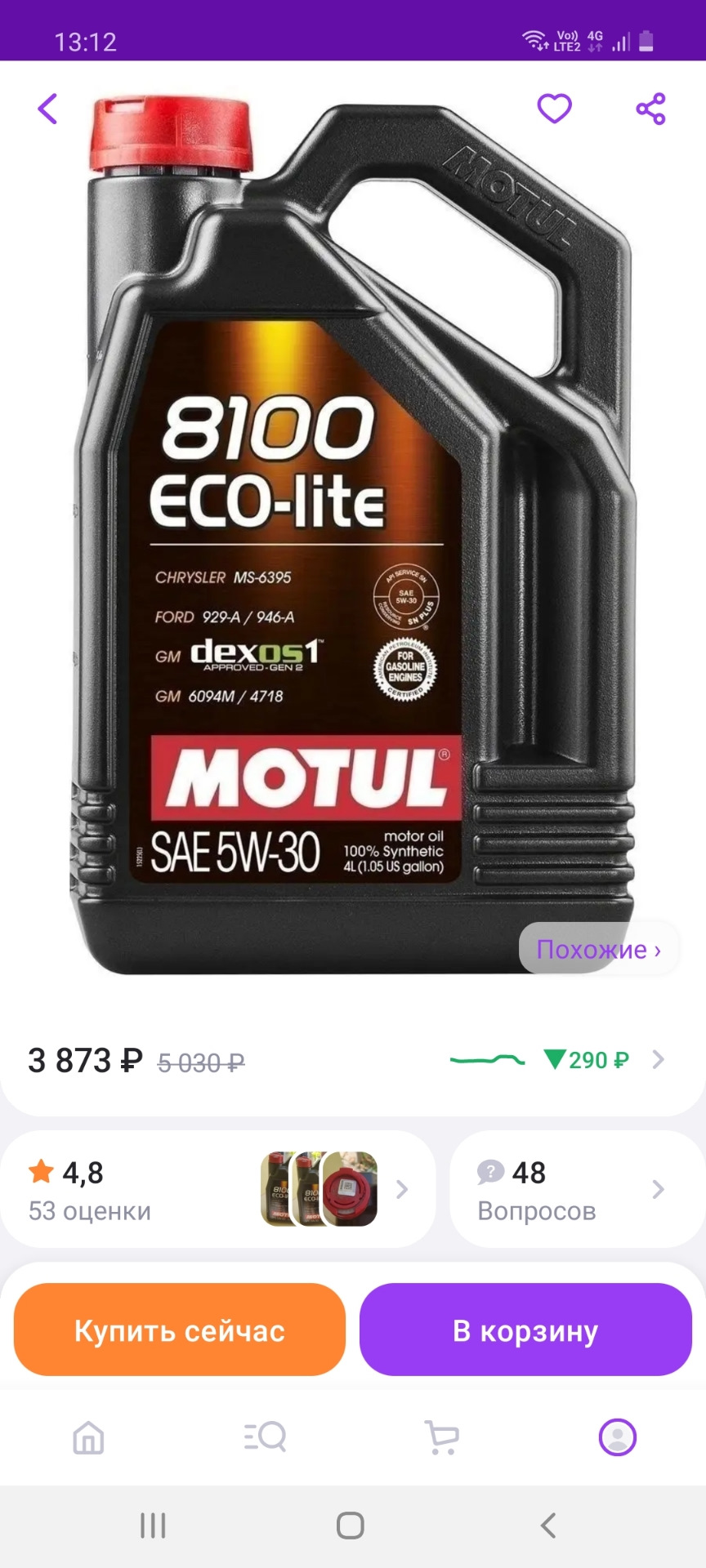
Task: Add product to favorites with heart
Action: [x=554, y=109]
